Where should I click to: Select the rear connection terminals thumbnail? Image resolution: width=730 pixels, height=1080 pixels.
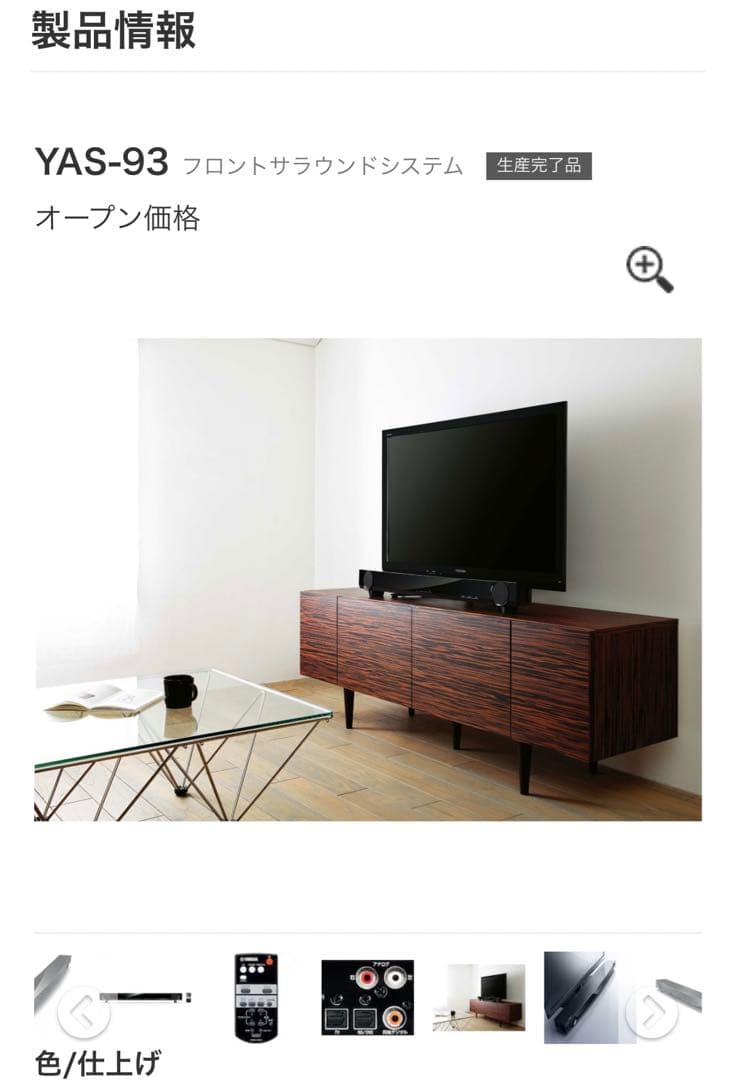click(x=367, y=997)
